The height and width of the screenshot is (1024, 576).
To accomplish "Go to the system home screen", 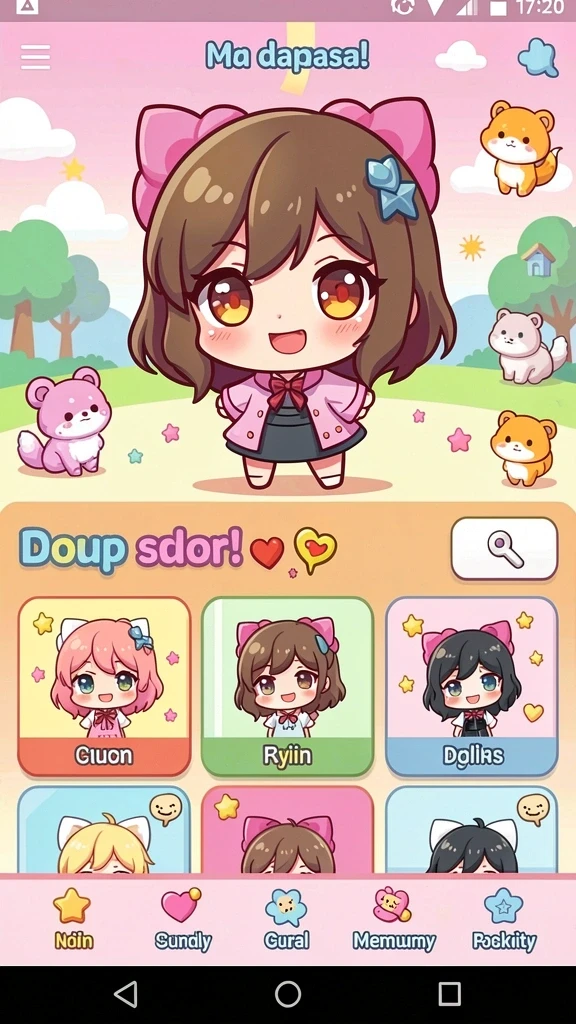I will [x=287, y=994].
